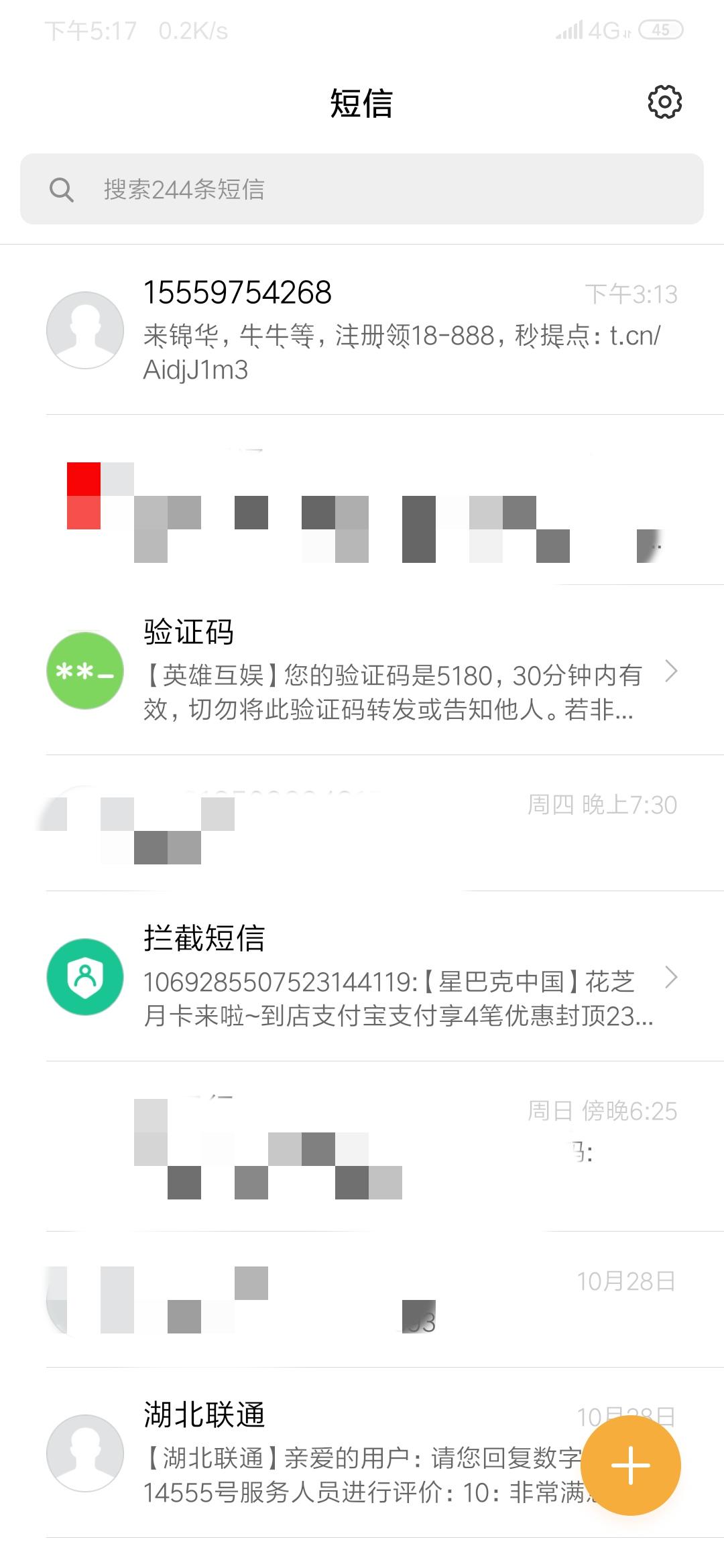724x1568 pixels.
Task: Open the SMS settings gear icon
Action: pos(664,102)
